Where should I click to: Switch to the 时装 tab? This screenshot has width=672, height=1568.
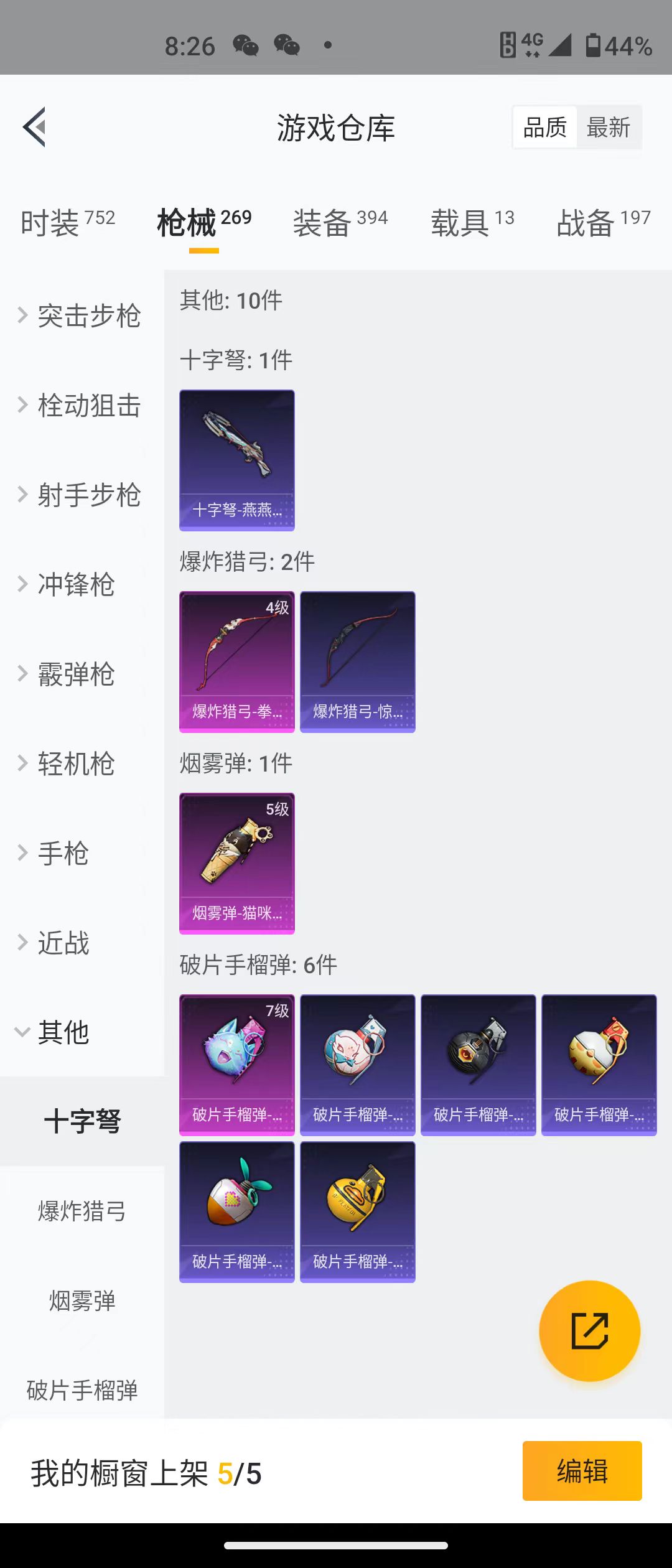[x=67, y=223]
